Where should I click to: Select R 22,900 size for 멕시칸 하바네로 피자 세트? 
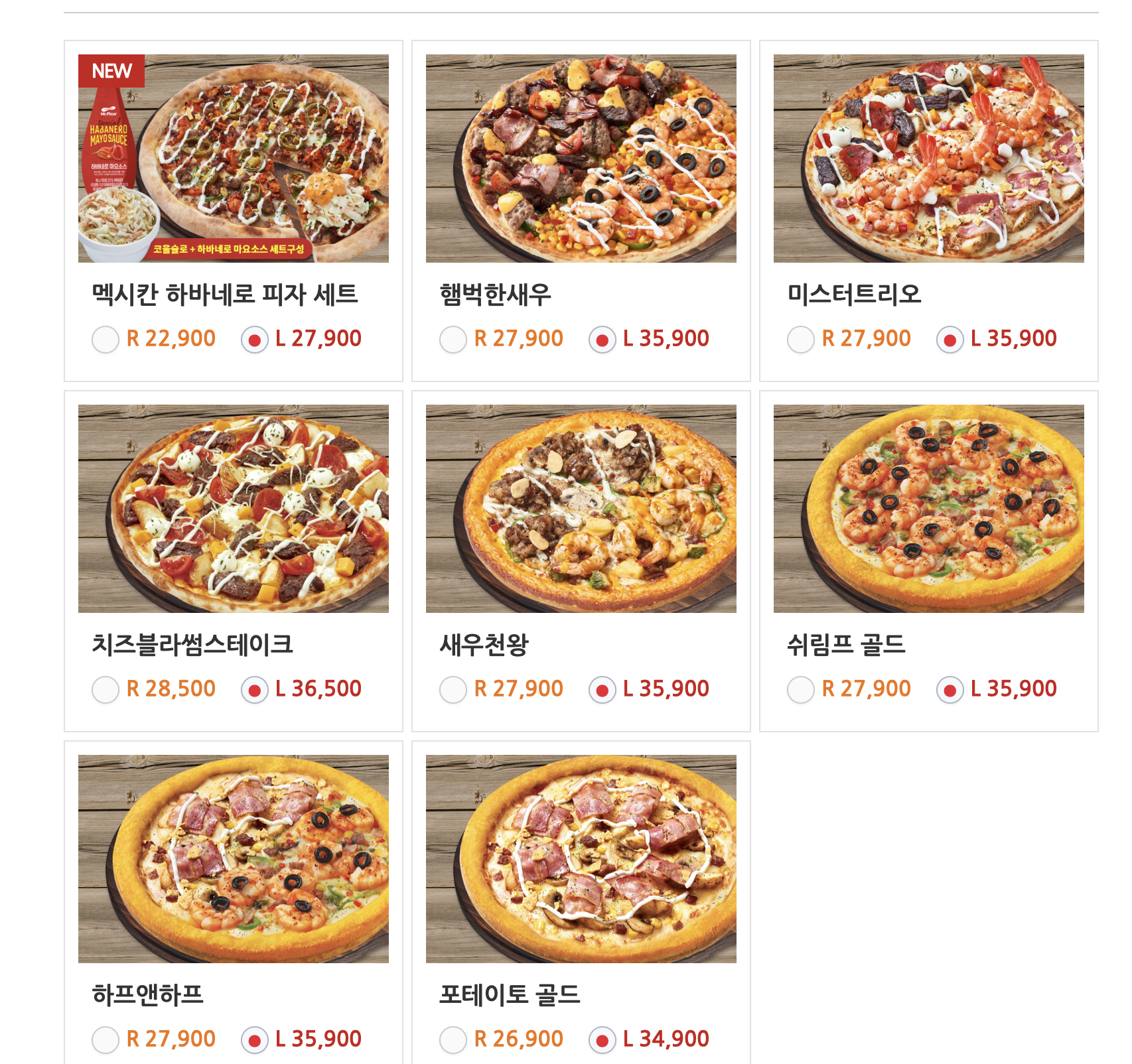pos(106,340)
